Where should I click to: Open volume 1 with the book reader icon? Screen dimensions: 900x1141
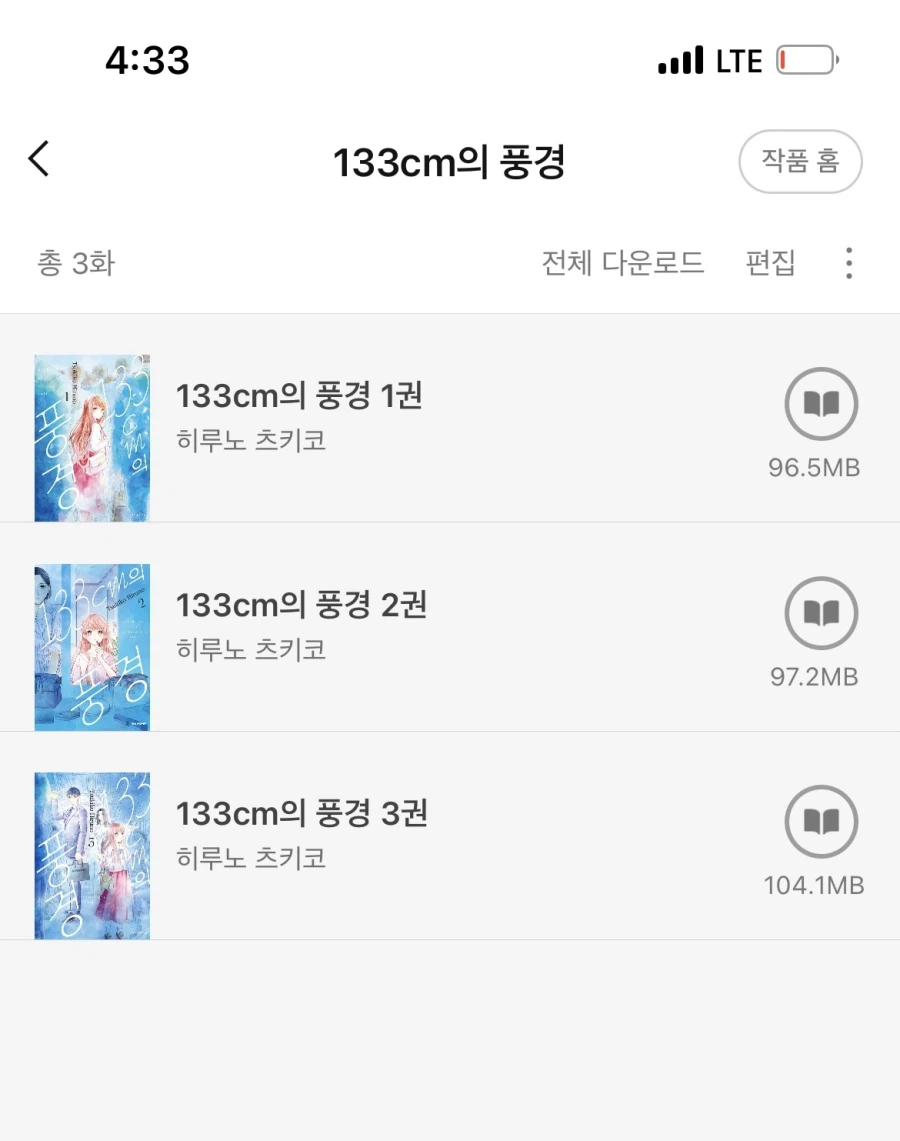[820, 404]
